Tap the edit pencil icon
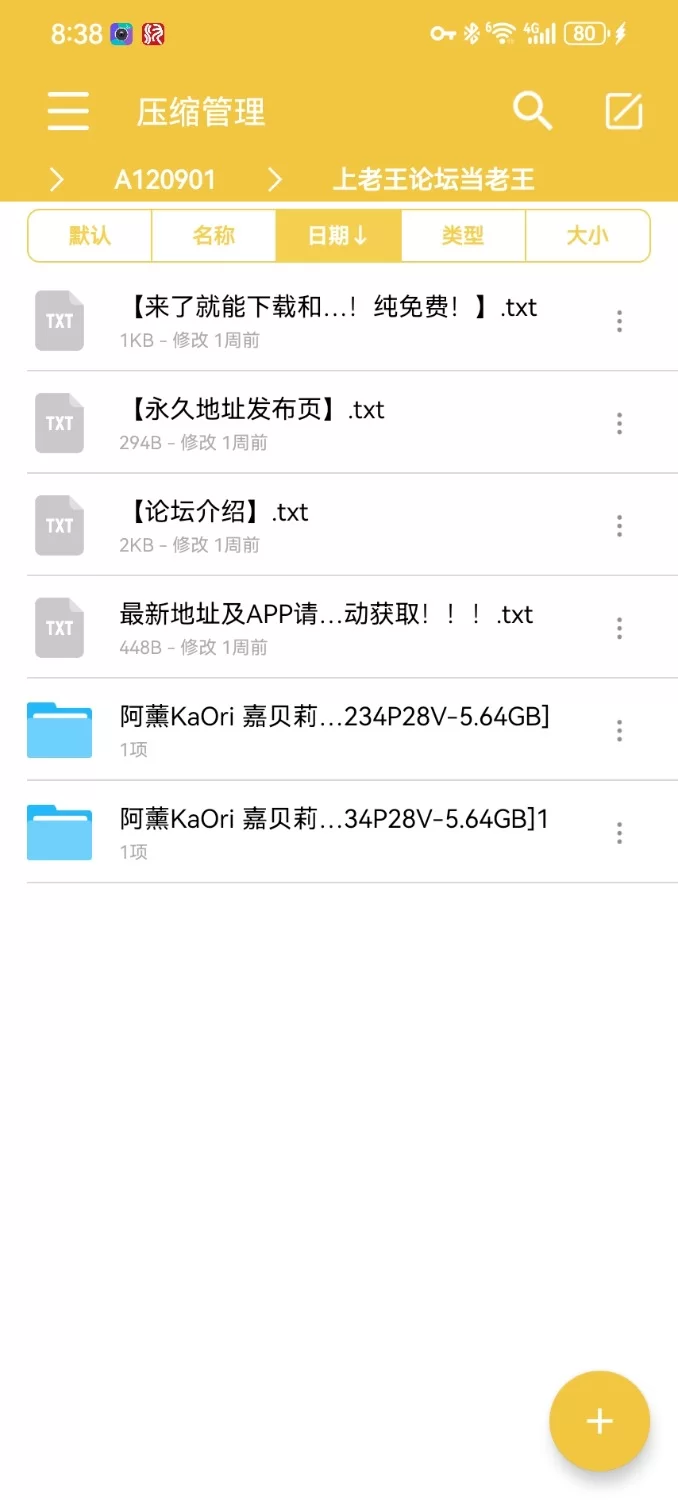This screenshot has width=678, height=1500. point(624,111)
